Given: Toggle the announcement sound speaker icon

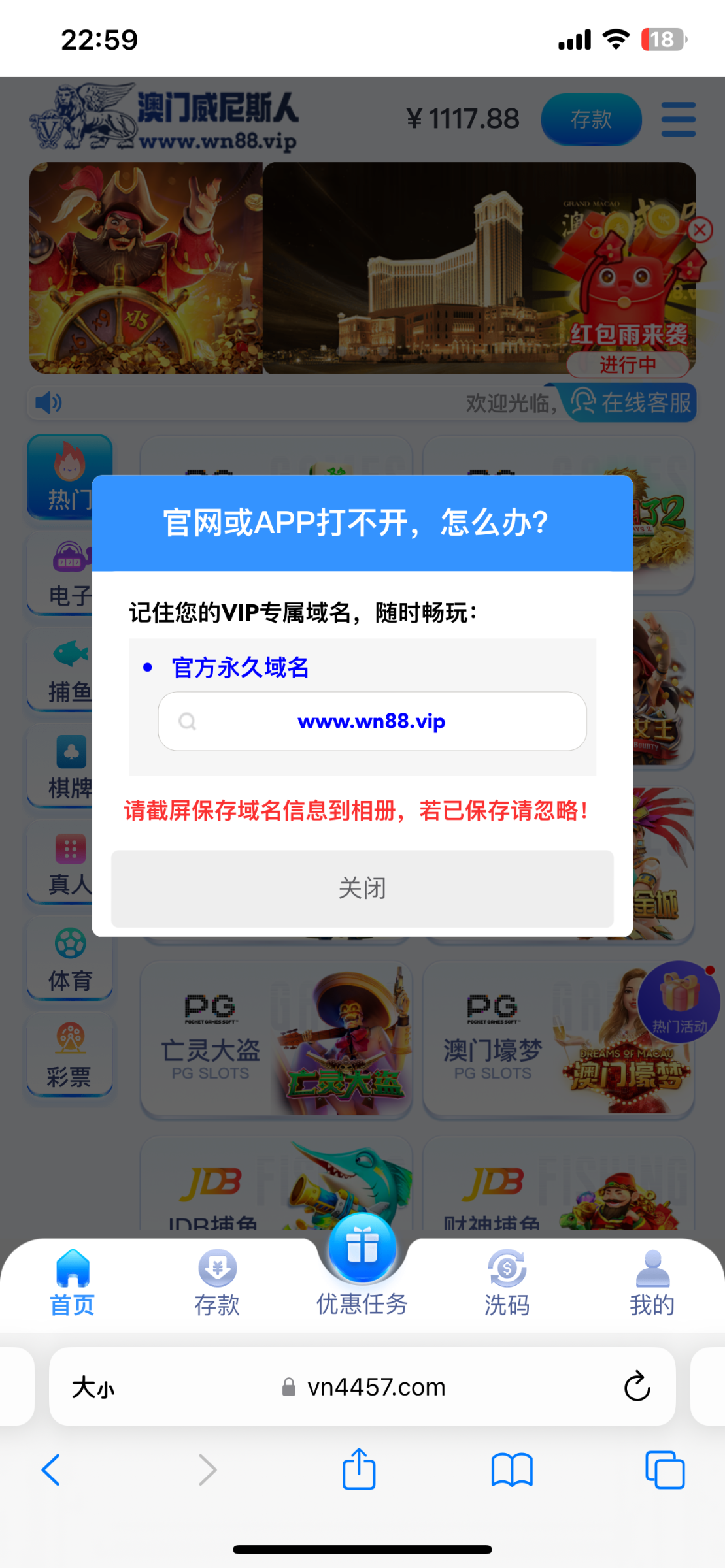Looking at the screenshot, I should point(48,402).
